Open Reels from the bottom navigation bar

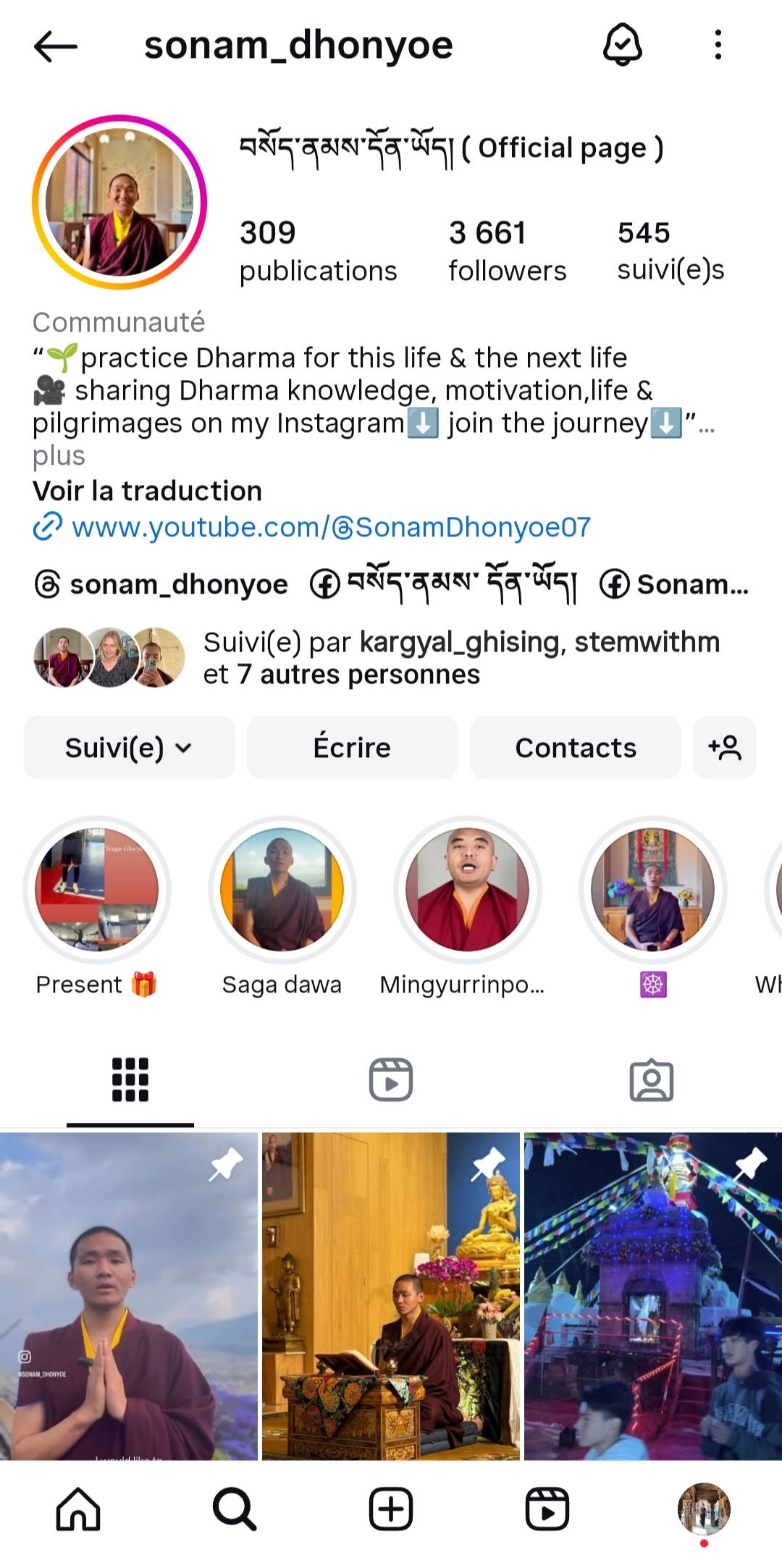[547, 1509]
